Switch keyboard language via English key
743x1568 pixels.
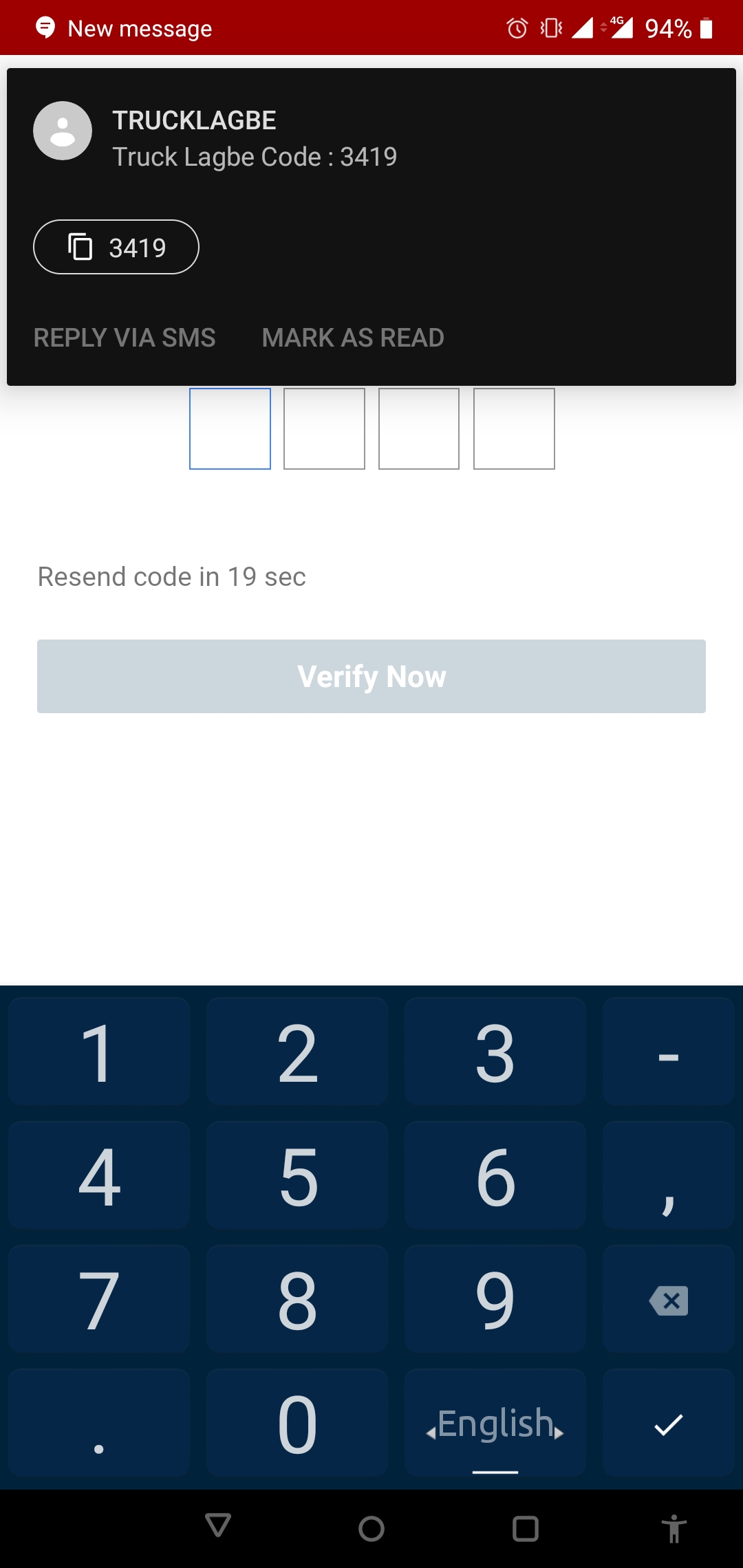(x=495, y=1424)
